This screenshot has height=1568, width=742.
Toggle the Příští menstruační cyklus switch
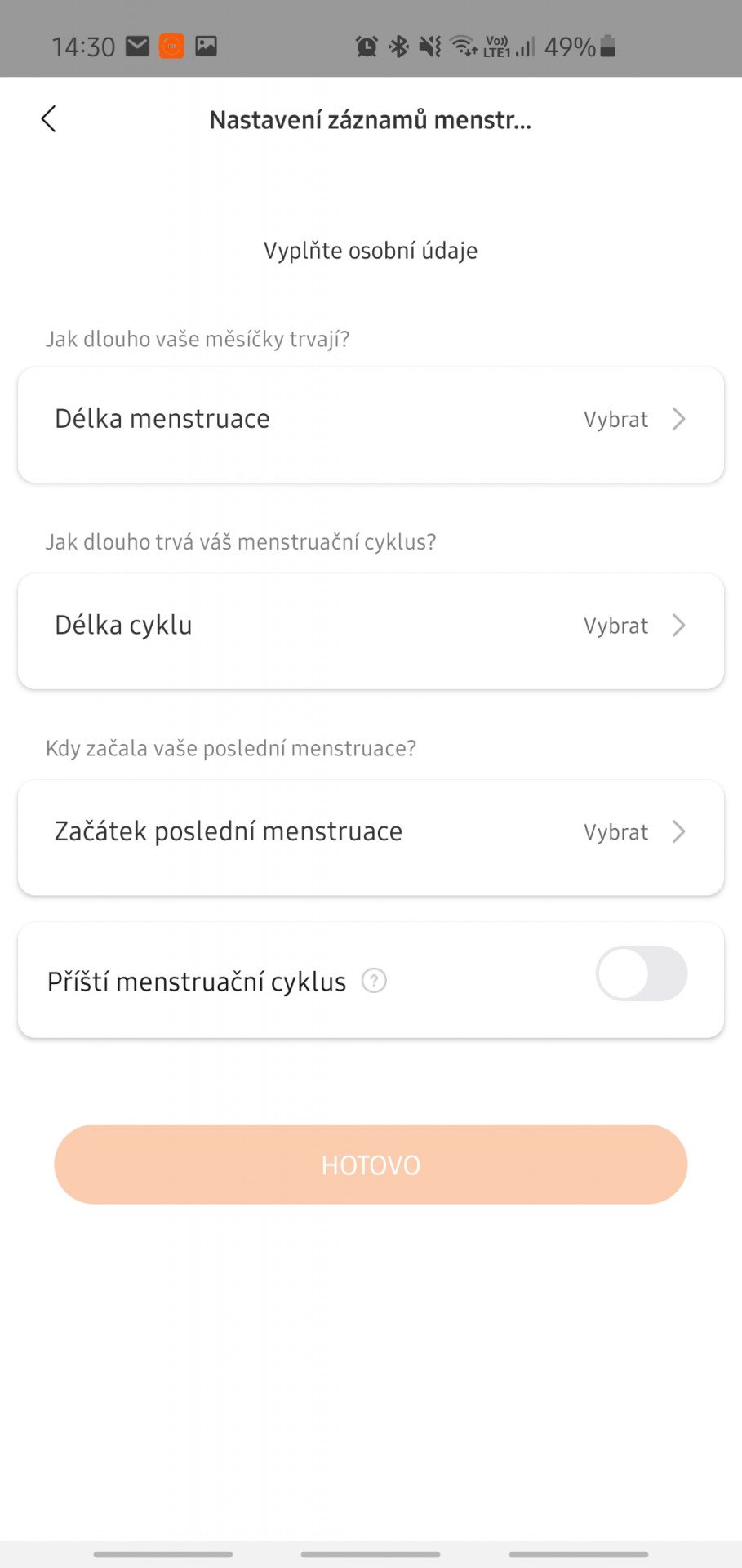[x=642, y=973]
